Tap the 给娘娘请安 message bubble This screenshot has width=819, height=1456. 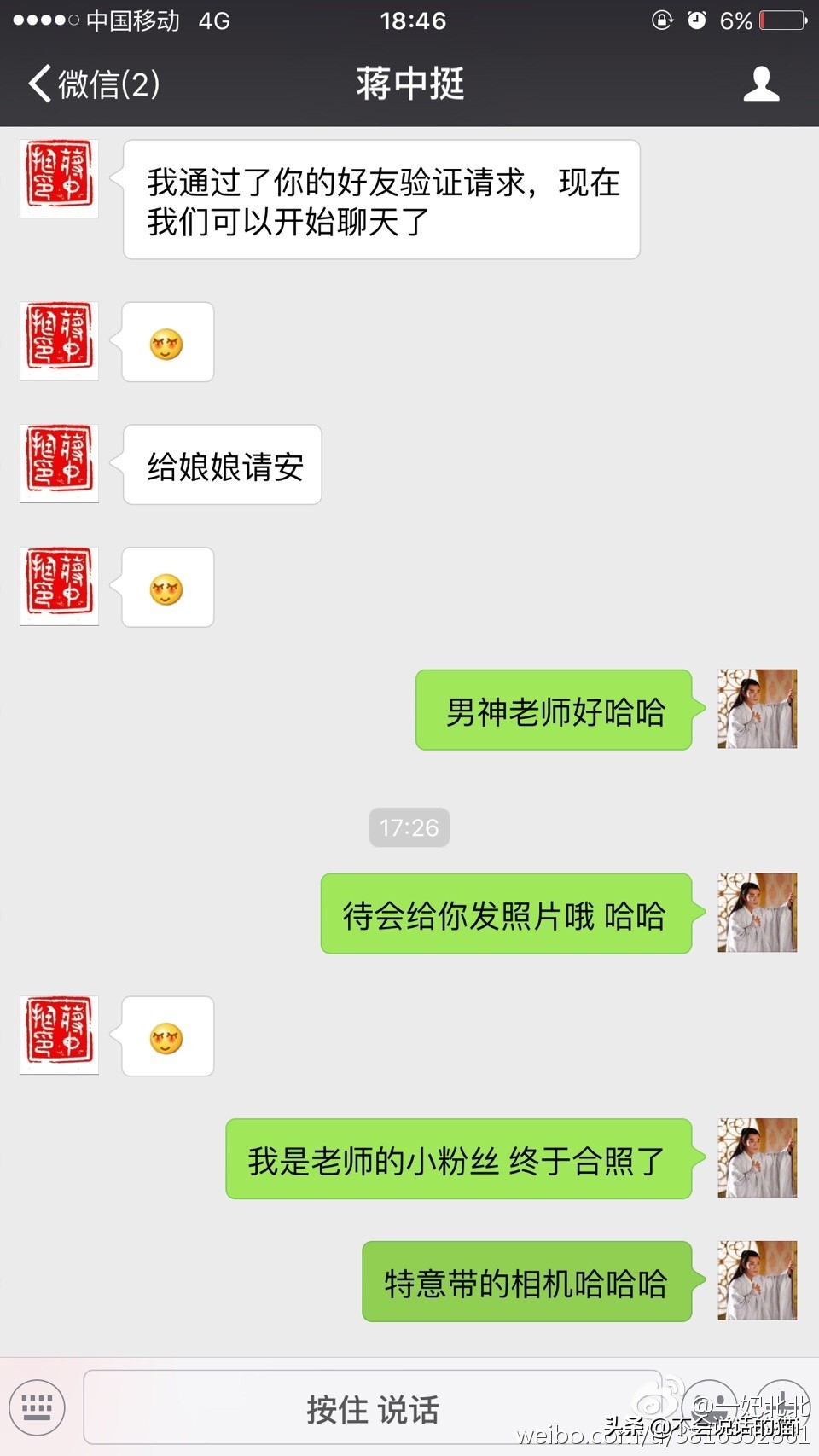(222, 465)
